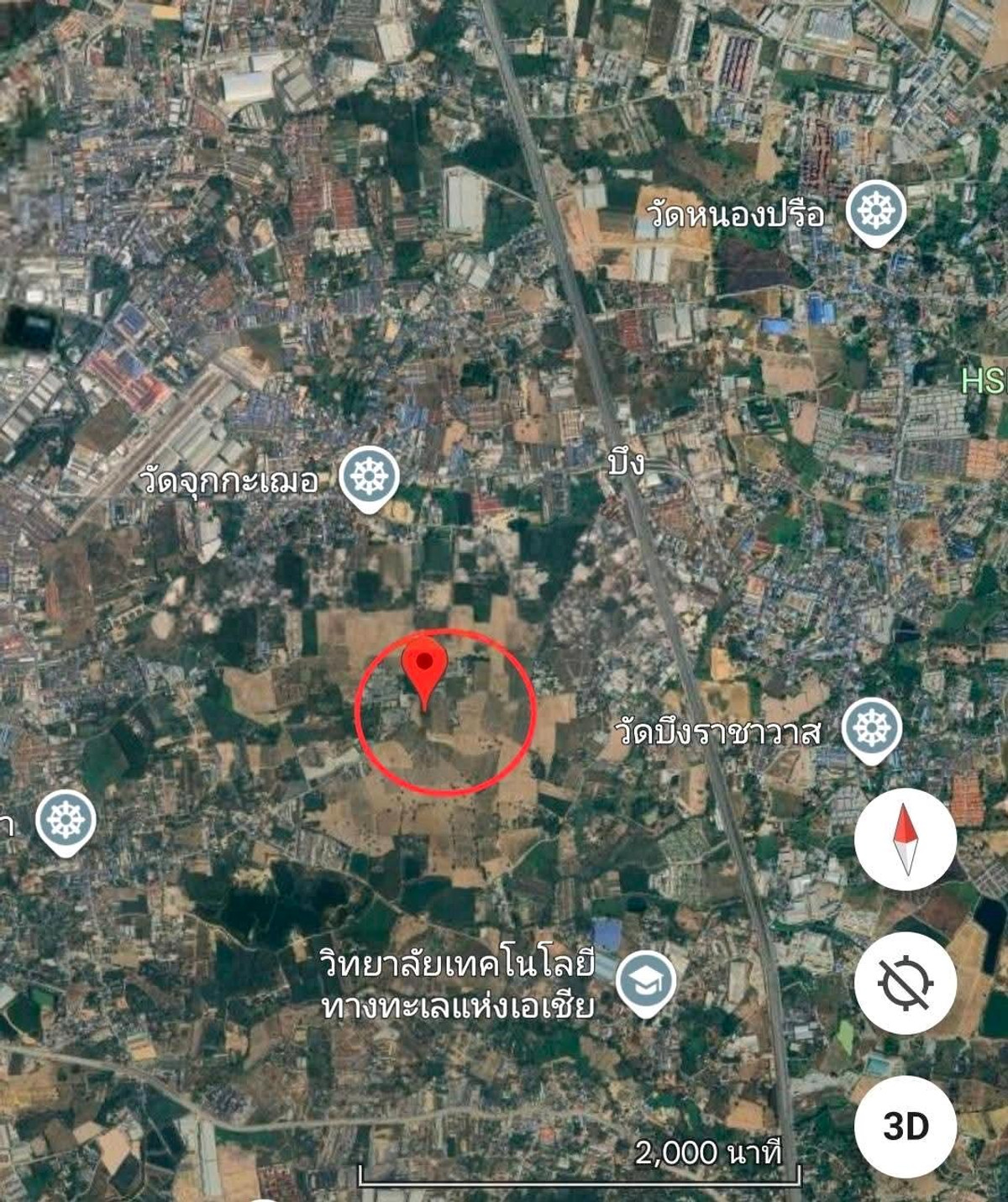The height and width of the screenshot is (1202, 1008).
Task: Open the วิทยาลัยเทคโนโลยีทางทะเลแห่งเอเชีย school marker
Action: [x=646, y=981]
